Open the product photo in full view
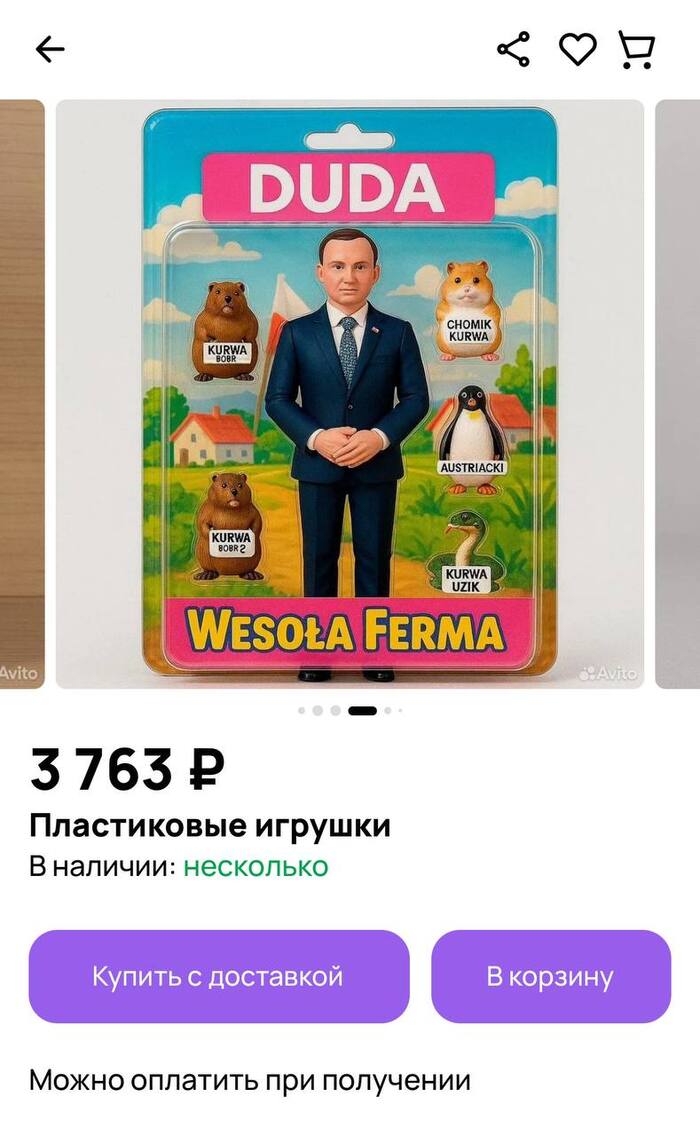Viewport: 700px width, 1136px height. point(349,394)
